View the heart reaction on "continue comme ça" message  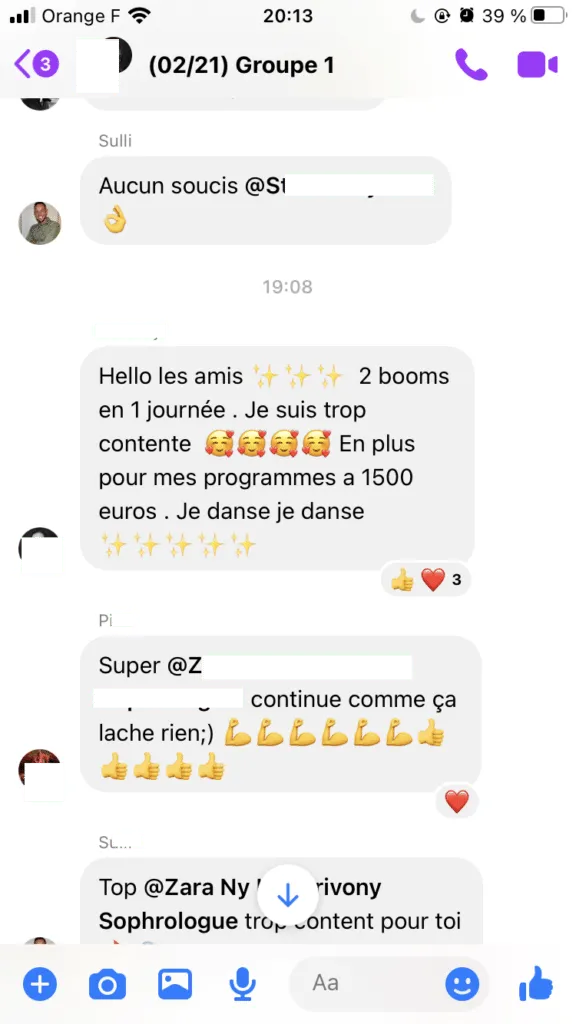[x=456, y=801]
